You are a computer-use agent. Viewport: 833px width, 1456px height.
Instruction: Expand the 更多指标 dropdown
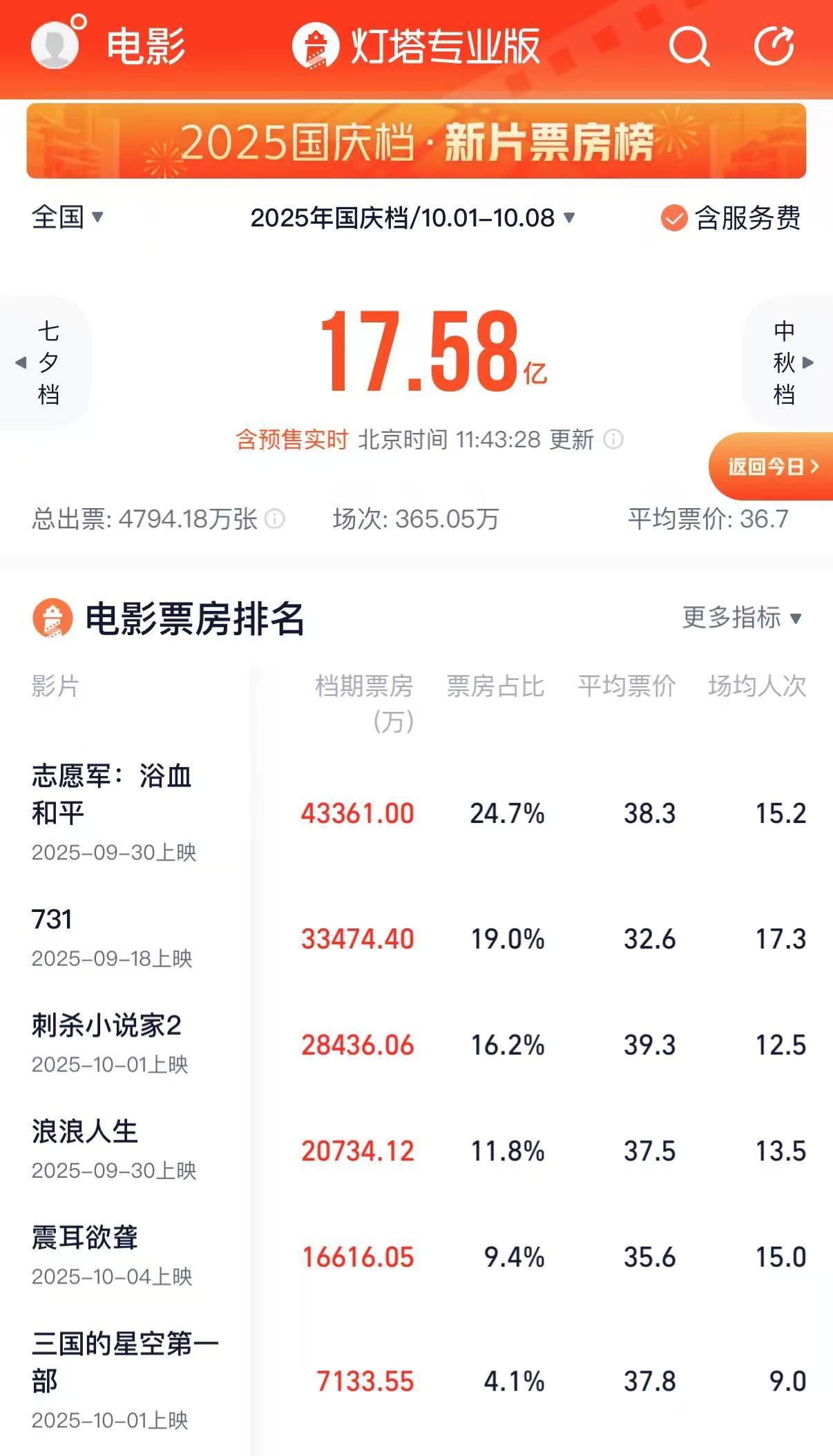(741, 618)
